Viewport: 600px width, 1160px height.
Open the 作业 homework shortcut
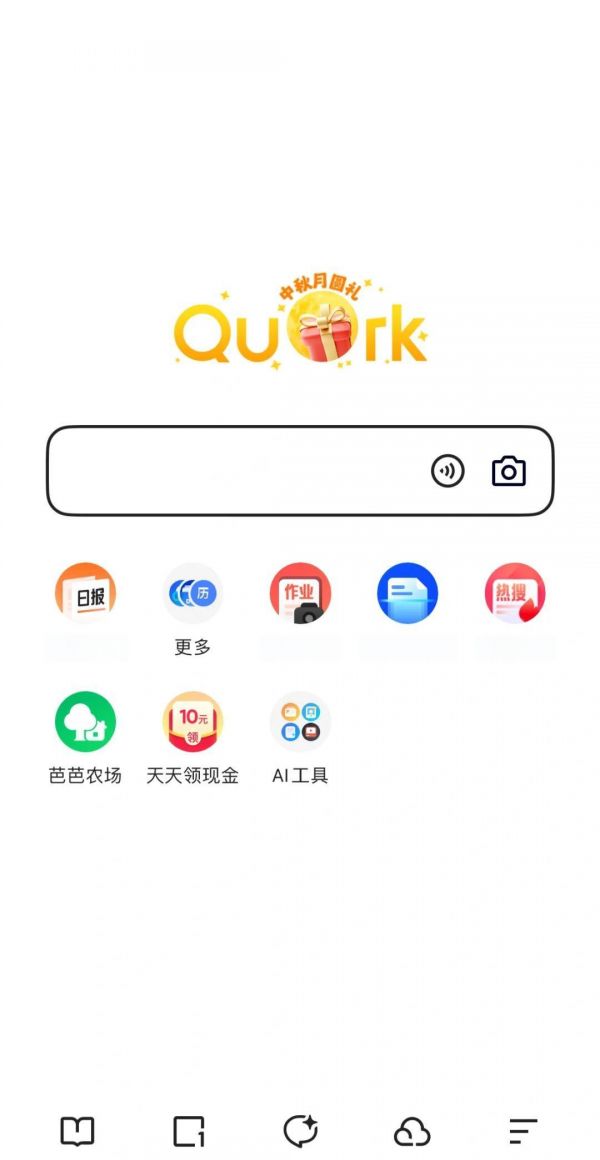click(300, 594)
